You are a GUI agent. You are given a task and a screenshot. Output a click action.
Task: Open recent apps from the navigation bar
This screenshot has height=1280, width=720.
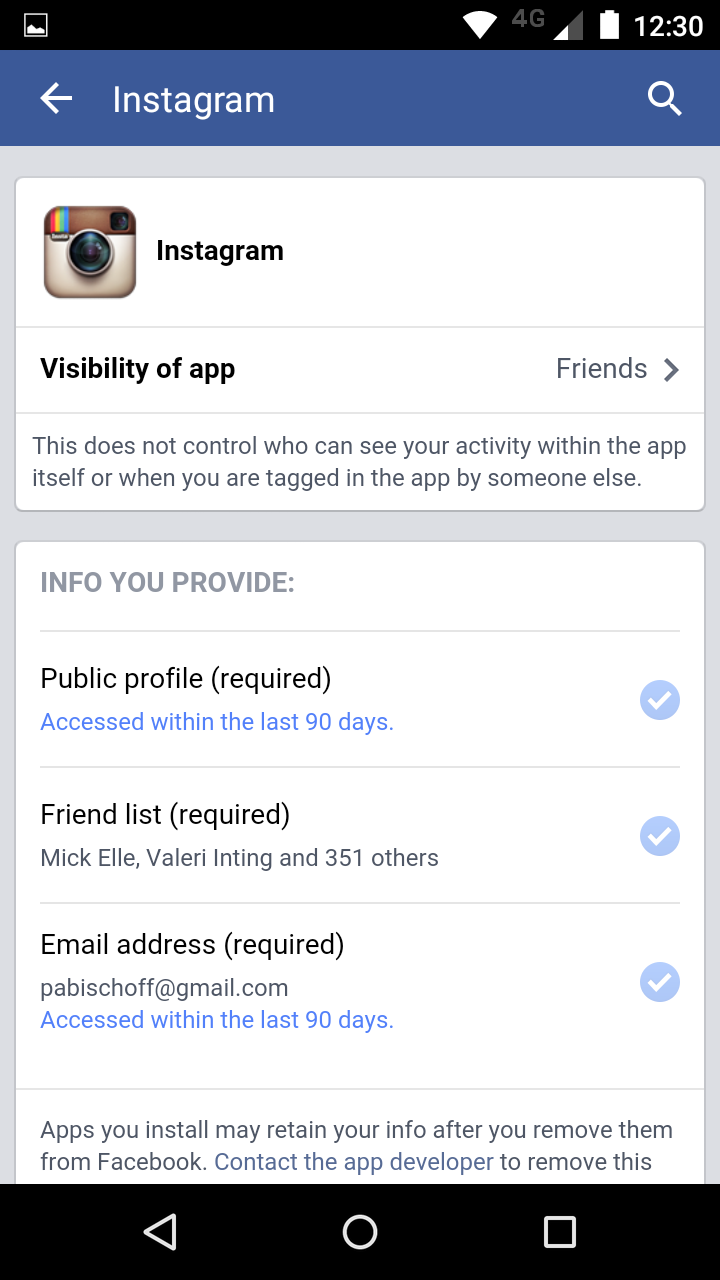560,1232
